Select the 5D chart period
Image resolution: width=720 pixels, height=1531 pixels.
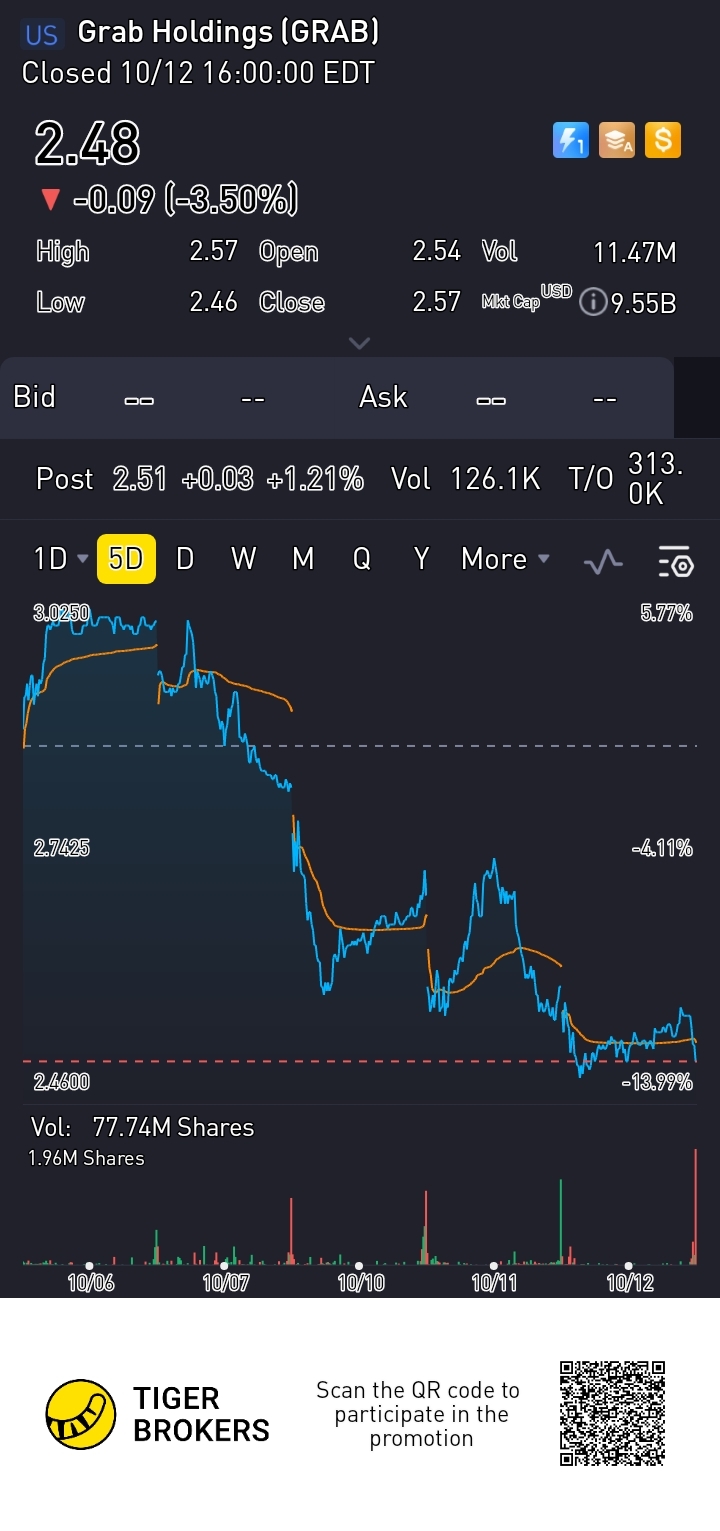126,559
